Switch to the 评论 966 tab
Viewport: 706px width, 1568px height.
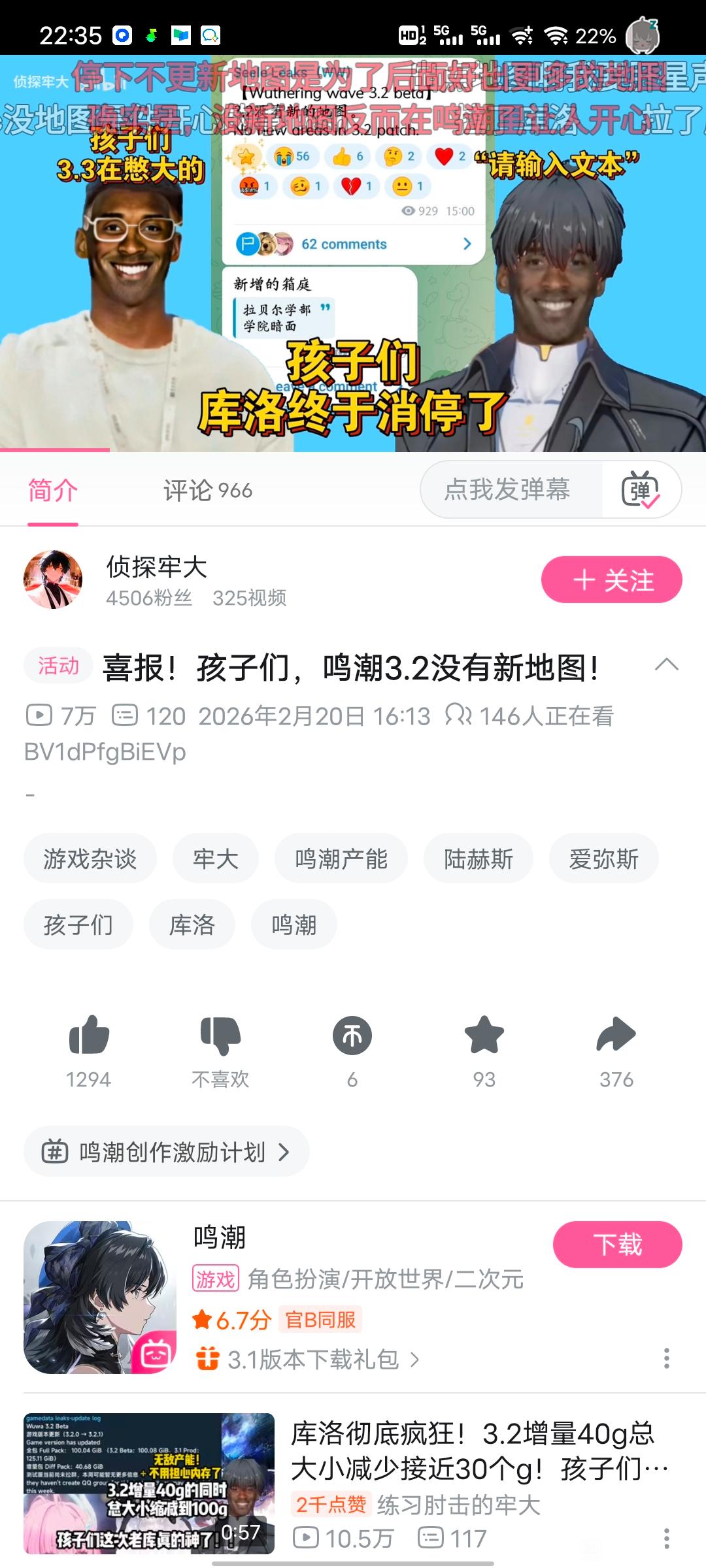pyautogui.click(x=207, y=491)
